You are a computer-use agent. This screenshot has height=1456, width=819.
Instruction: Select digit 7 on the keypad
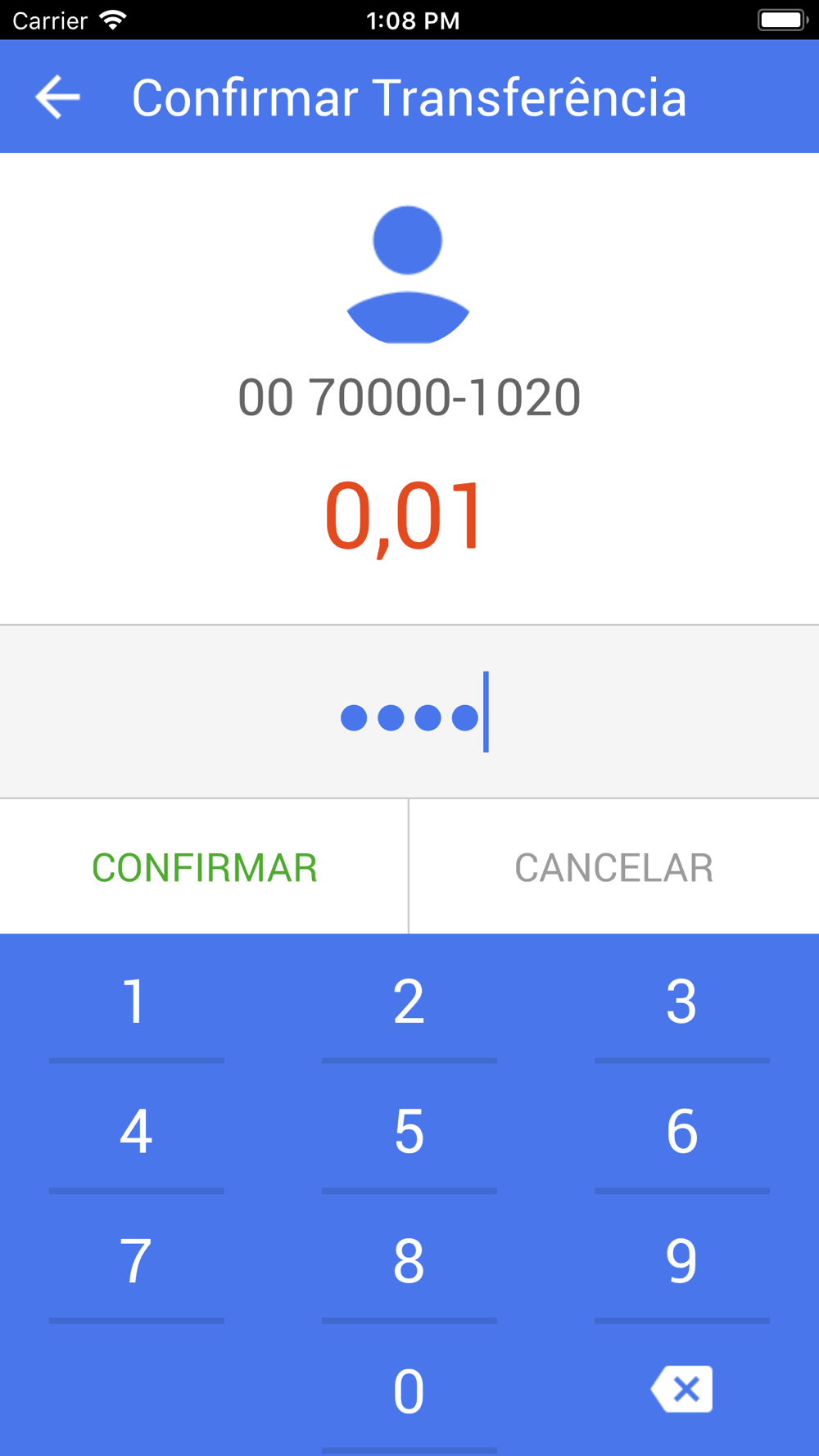(x=136, y=1261)
